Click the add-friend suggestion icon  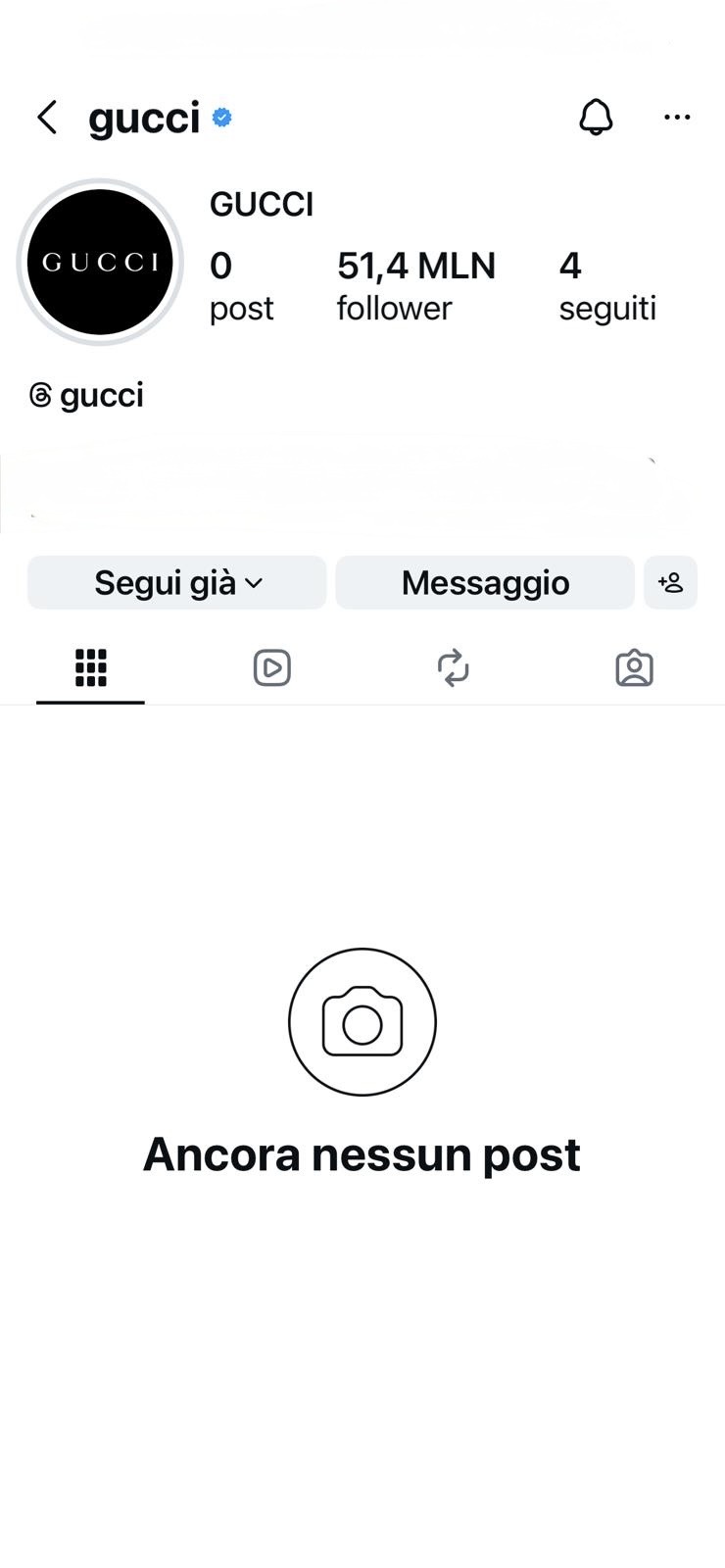point(670,582)
